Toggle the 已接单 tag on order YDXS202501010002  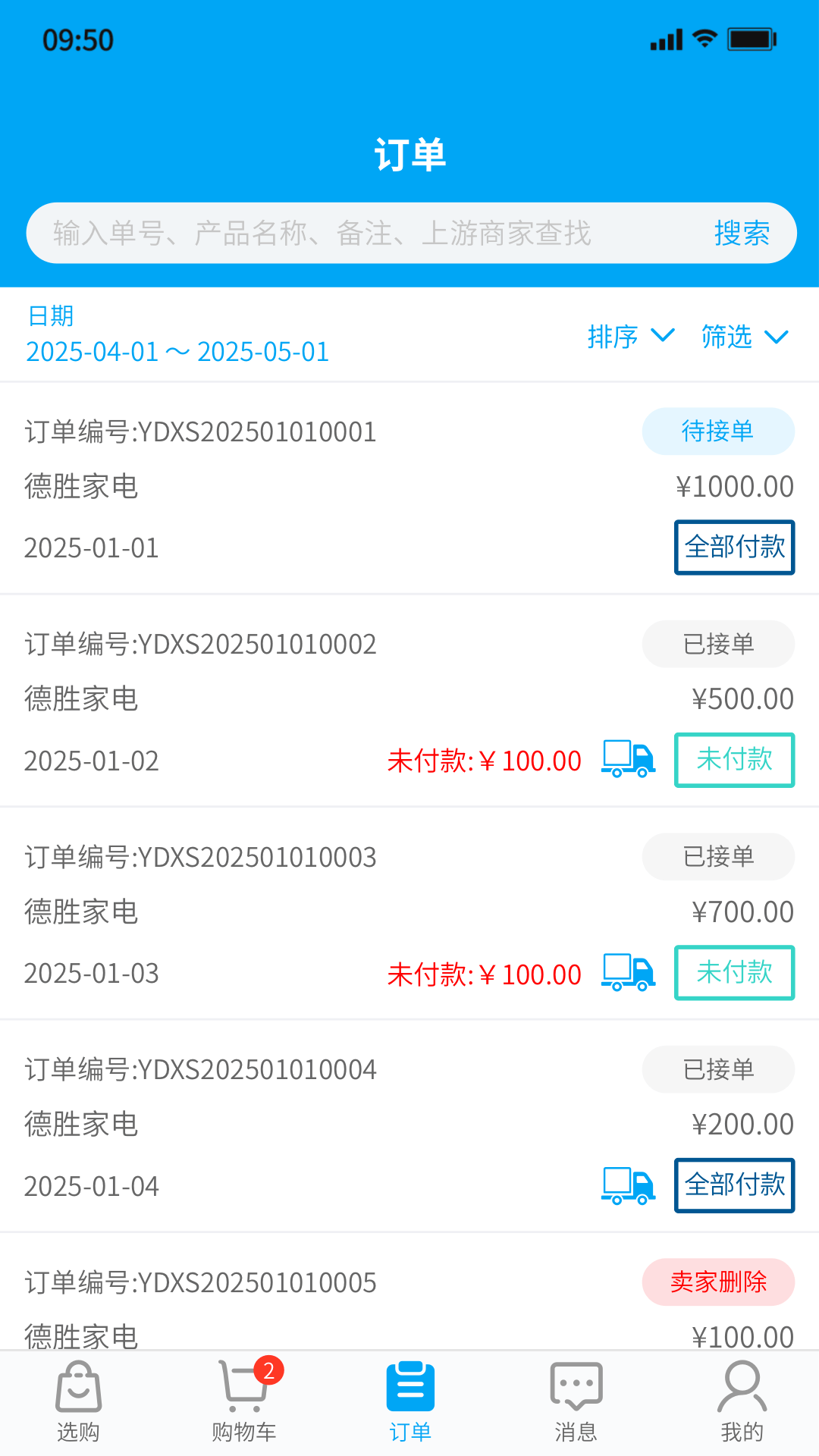(x=717, y=643)
